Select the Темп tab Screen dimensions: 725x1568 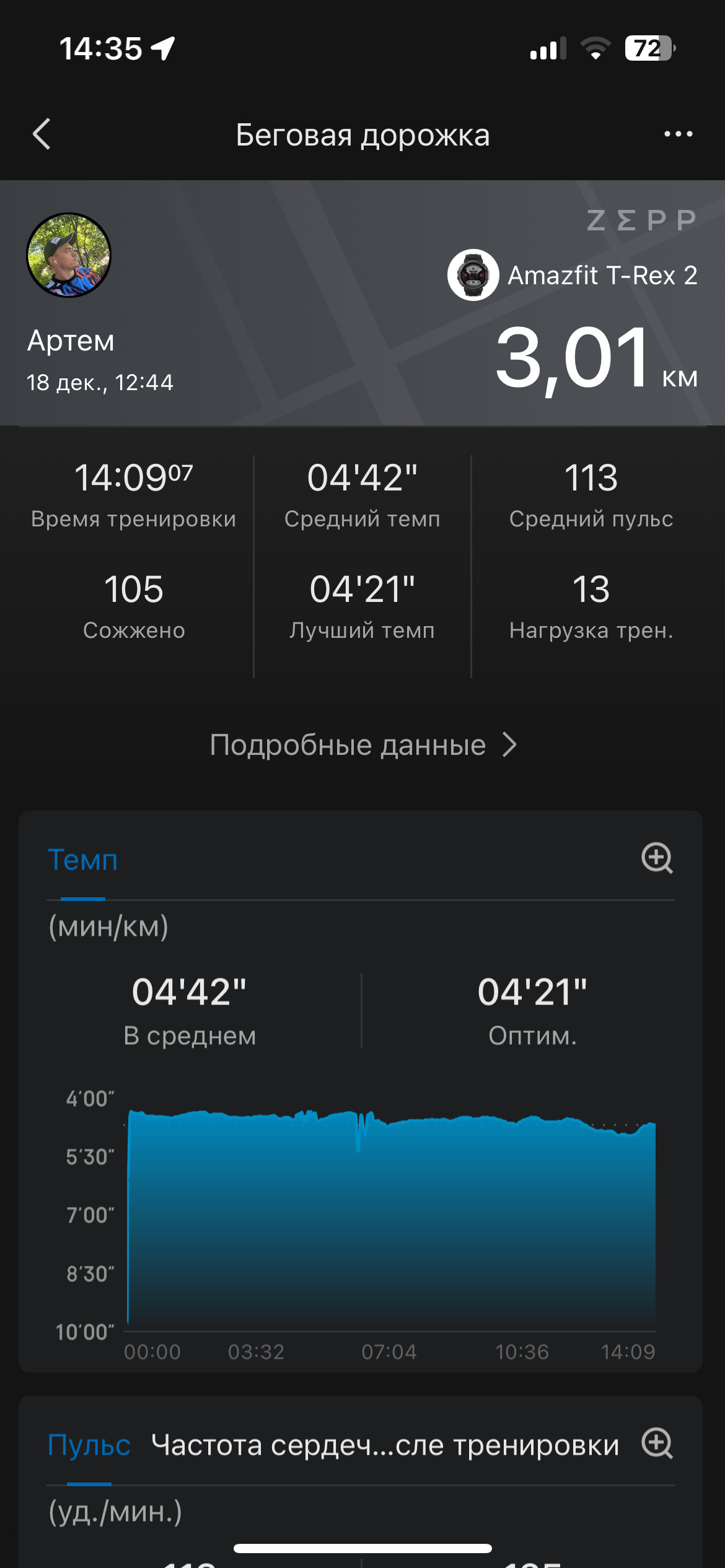tap(82, 860)
